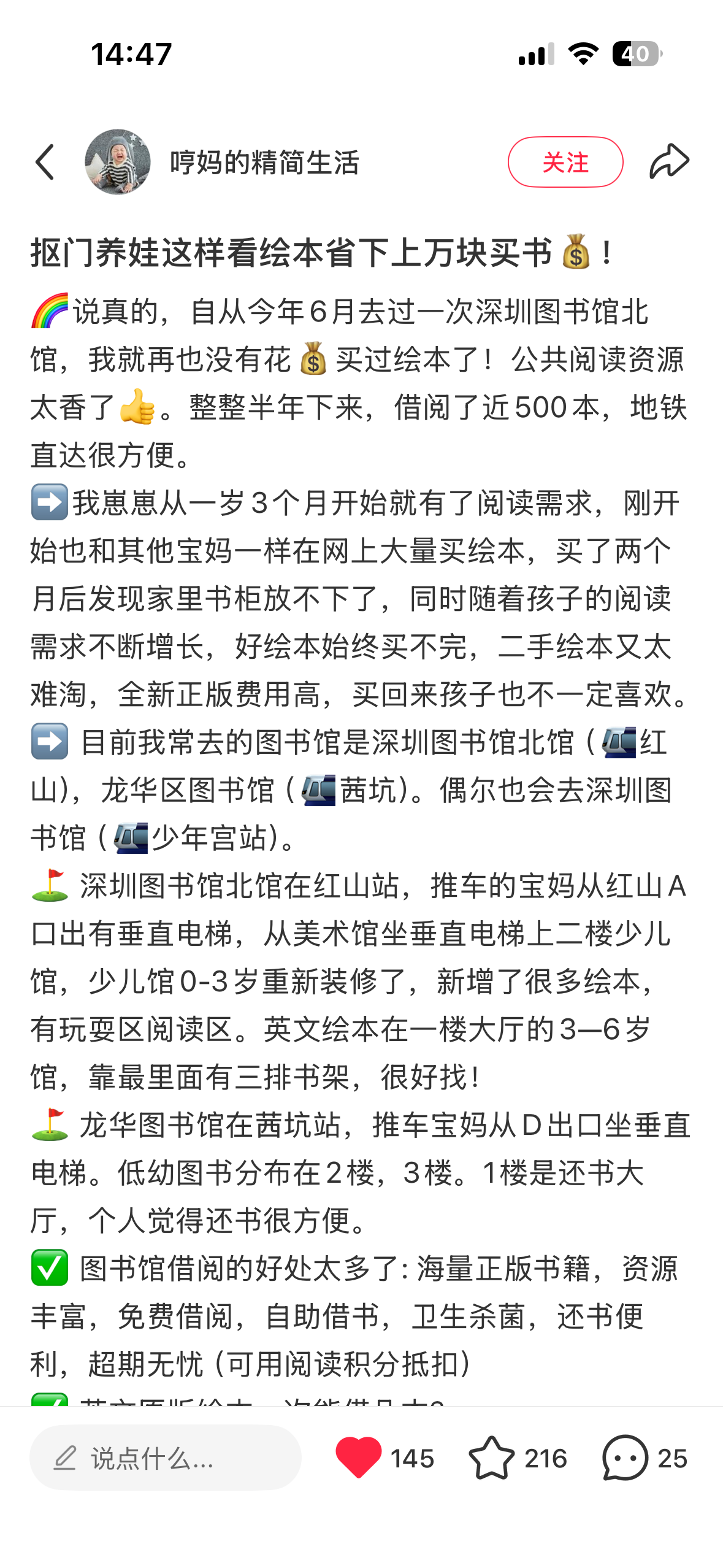723x1568 pixels.
Task: Save the post with the star icon
Action: coord(491,1458)
